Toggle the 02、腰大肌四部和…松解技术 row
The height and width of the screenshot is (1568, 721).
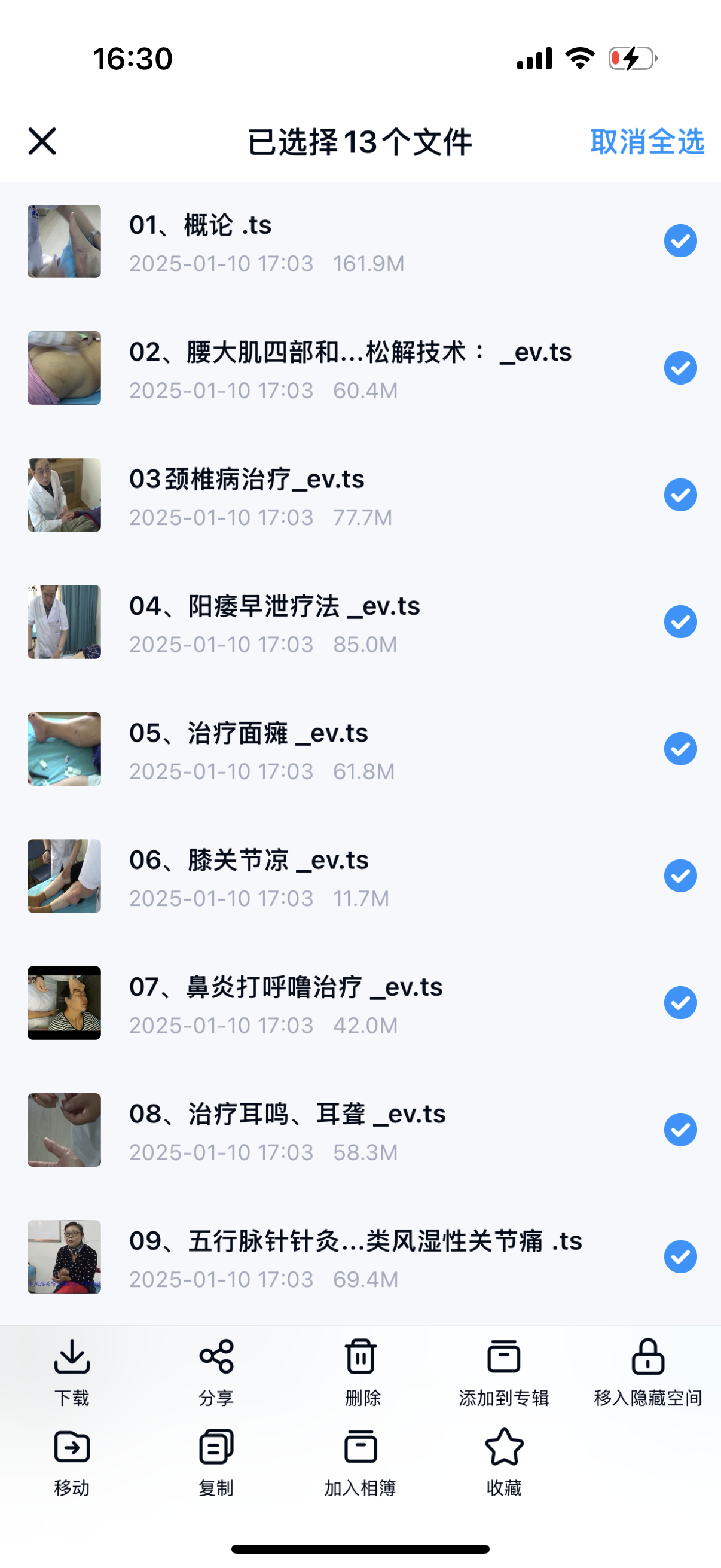click(x=350, y=368)
